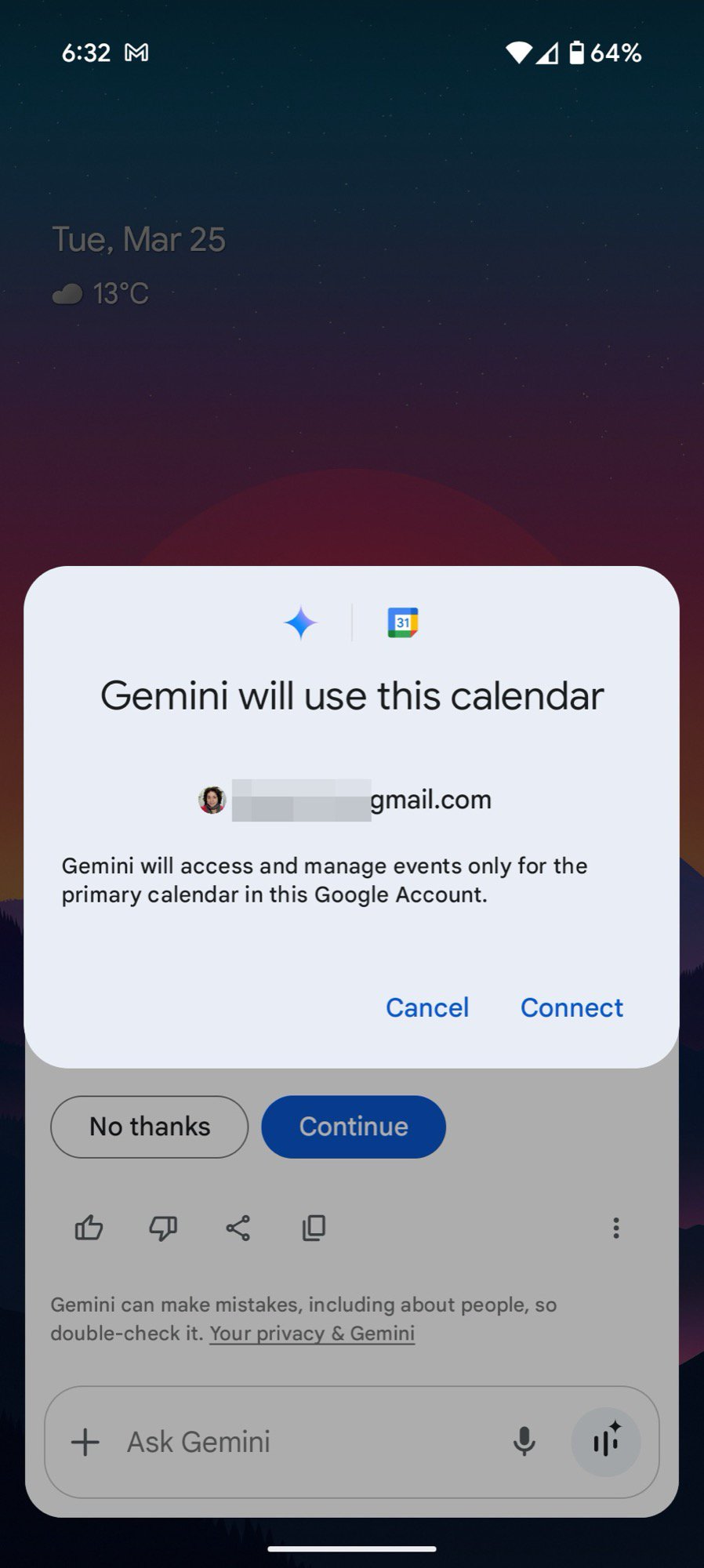This screenshot has width=704, height=1568.
Task: Give the response a thumbs down
Action: (163, 1228)
